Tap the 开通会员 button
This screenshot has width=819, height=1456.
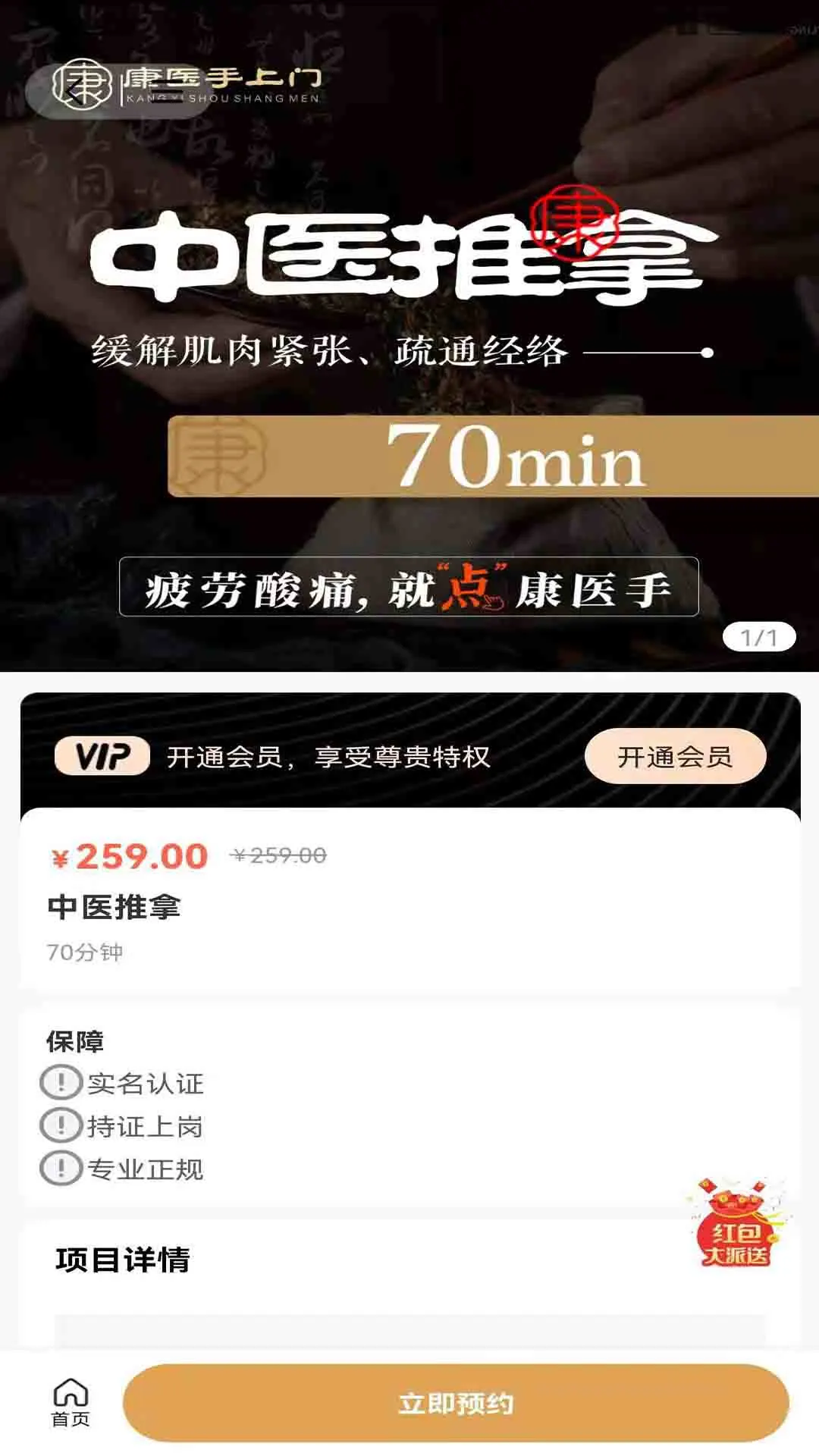pyautogui.click(x=675, y=756)
